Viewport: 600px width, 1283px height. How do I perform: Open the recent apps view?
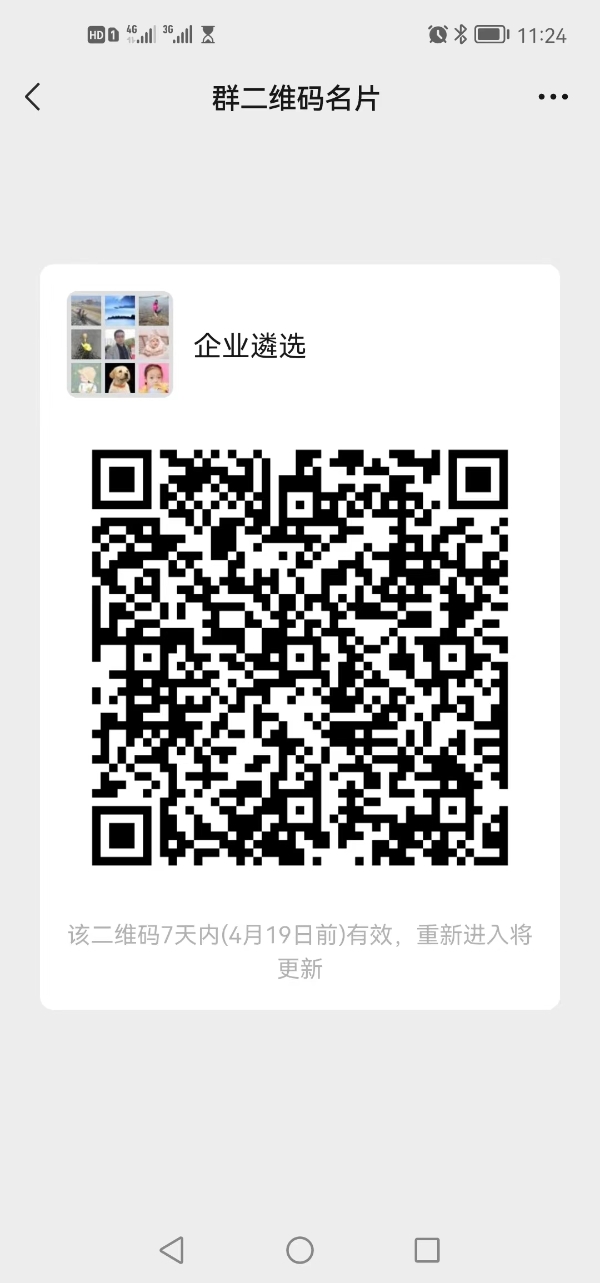[427, 1250]
